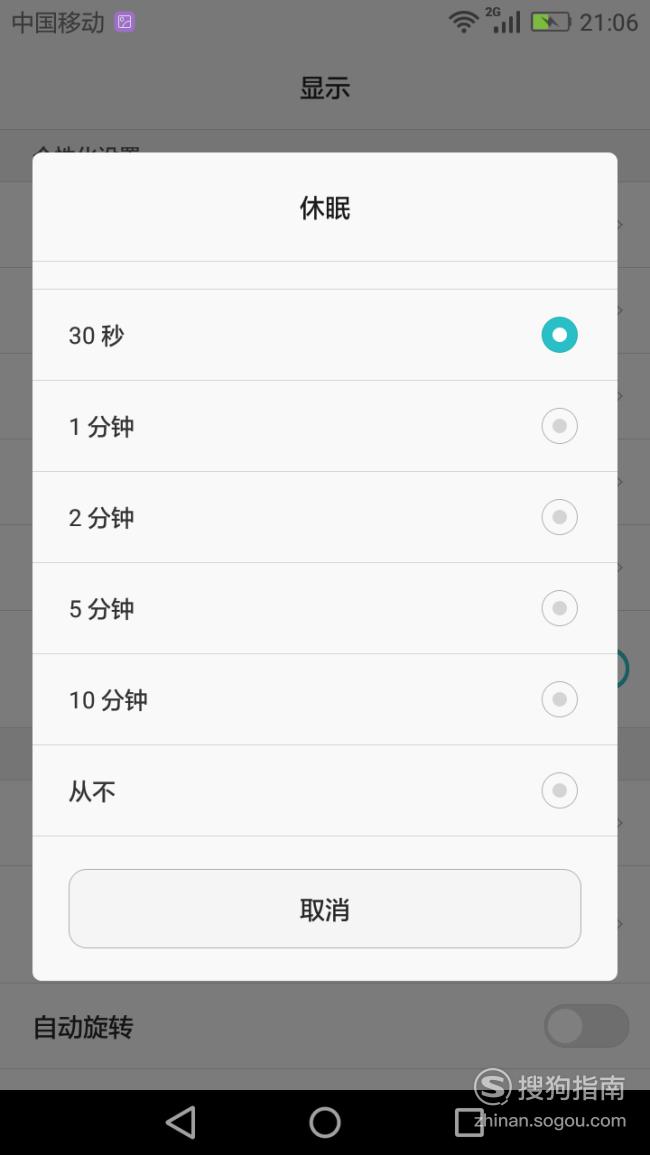Choose 从不 to never sleep
650x1155 pixels.
tap(324, 791)
